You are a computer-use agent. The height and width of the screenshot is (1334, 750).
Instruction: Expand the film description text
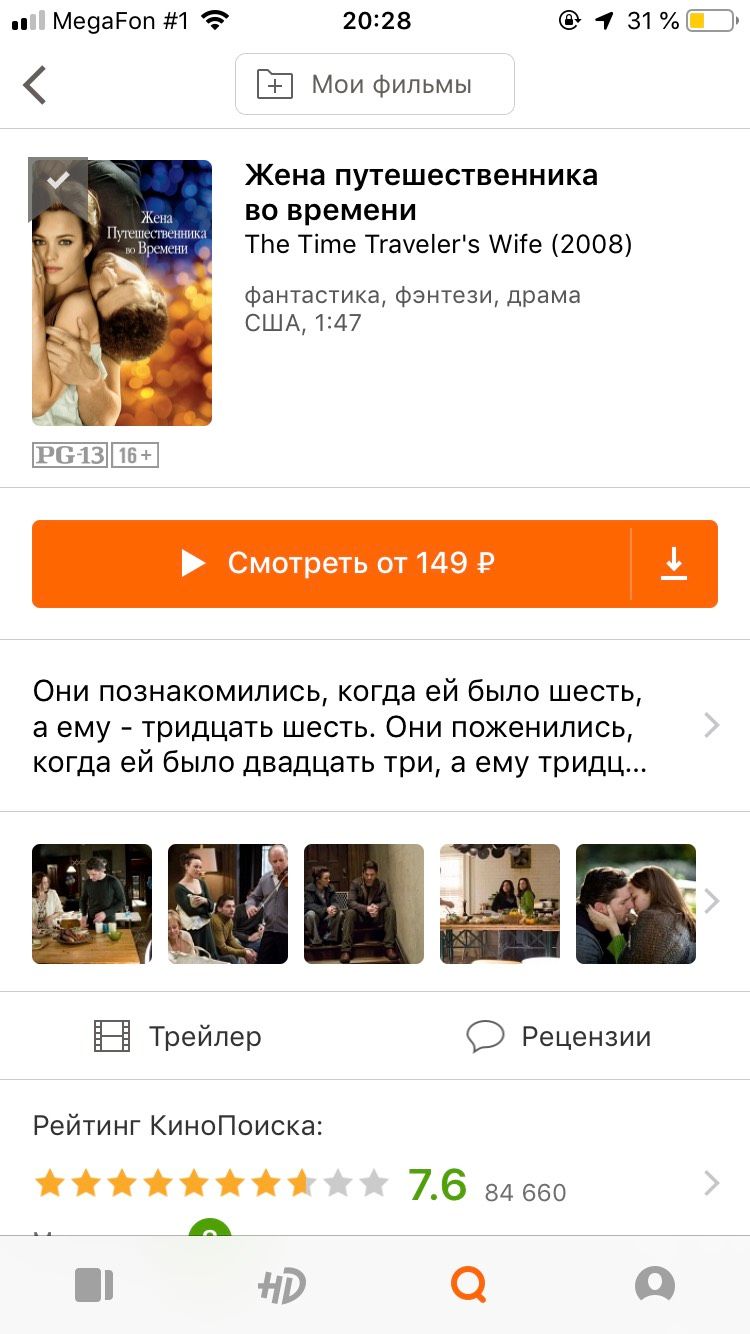pyautogui.click(x=375, y=726)
